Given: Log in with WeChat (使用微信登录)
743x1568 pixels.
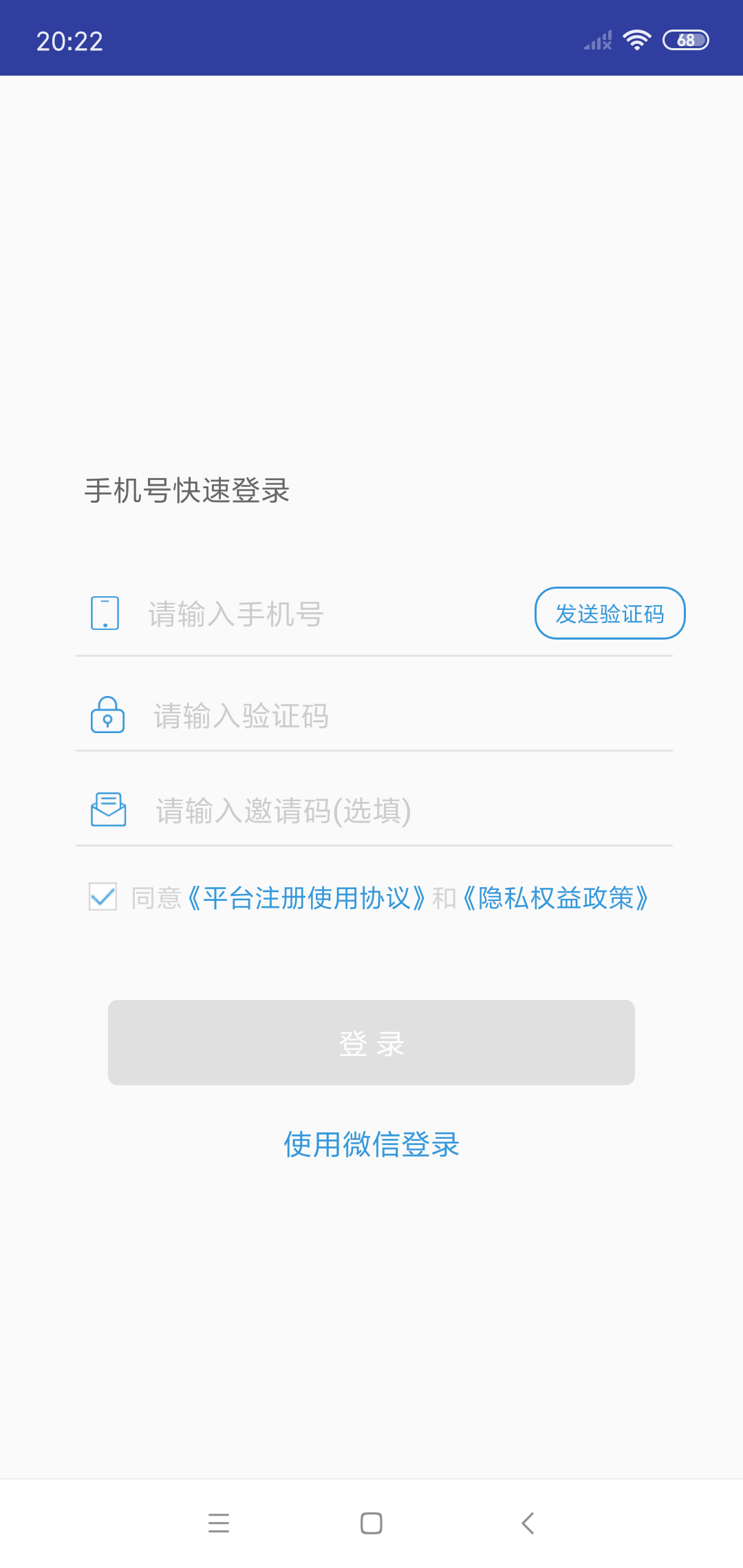Looking at the screenshot, I should click(x=371, y=1144).
